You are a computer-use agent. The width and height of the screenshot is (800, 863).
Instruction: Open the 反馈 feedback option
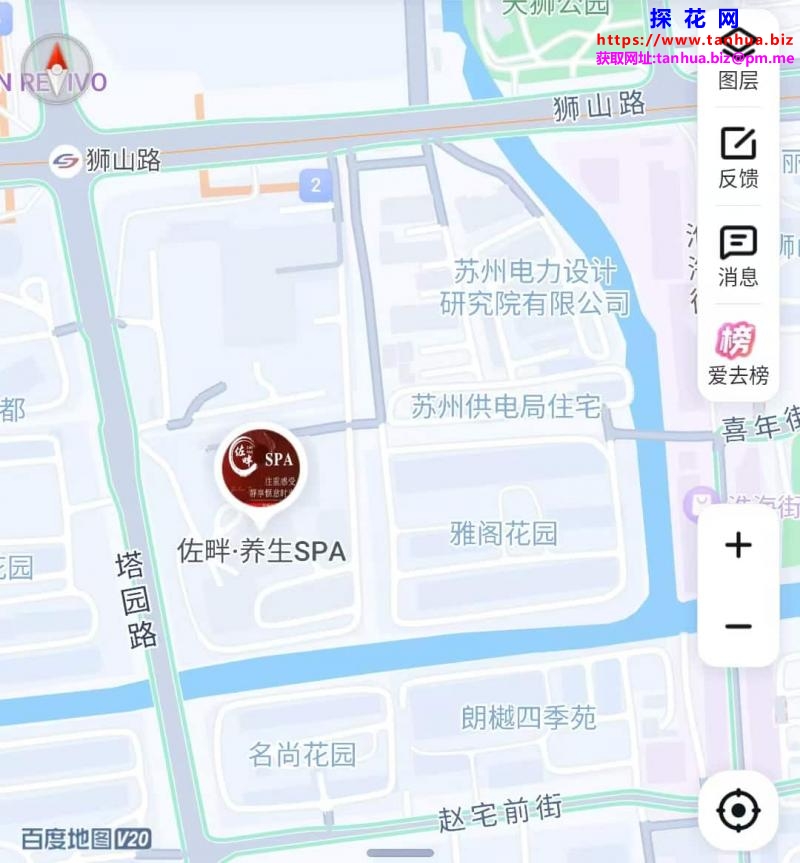pos(738,157)
